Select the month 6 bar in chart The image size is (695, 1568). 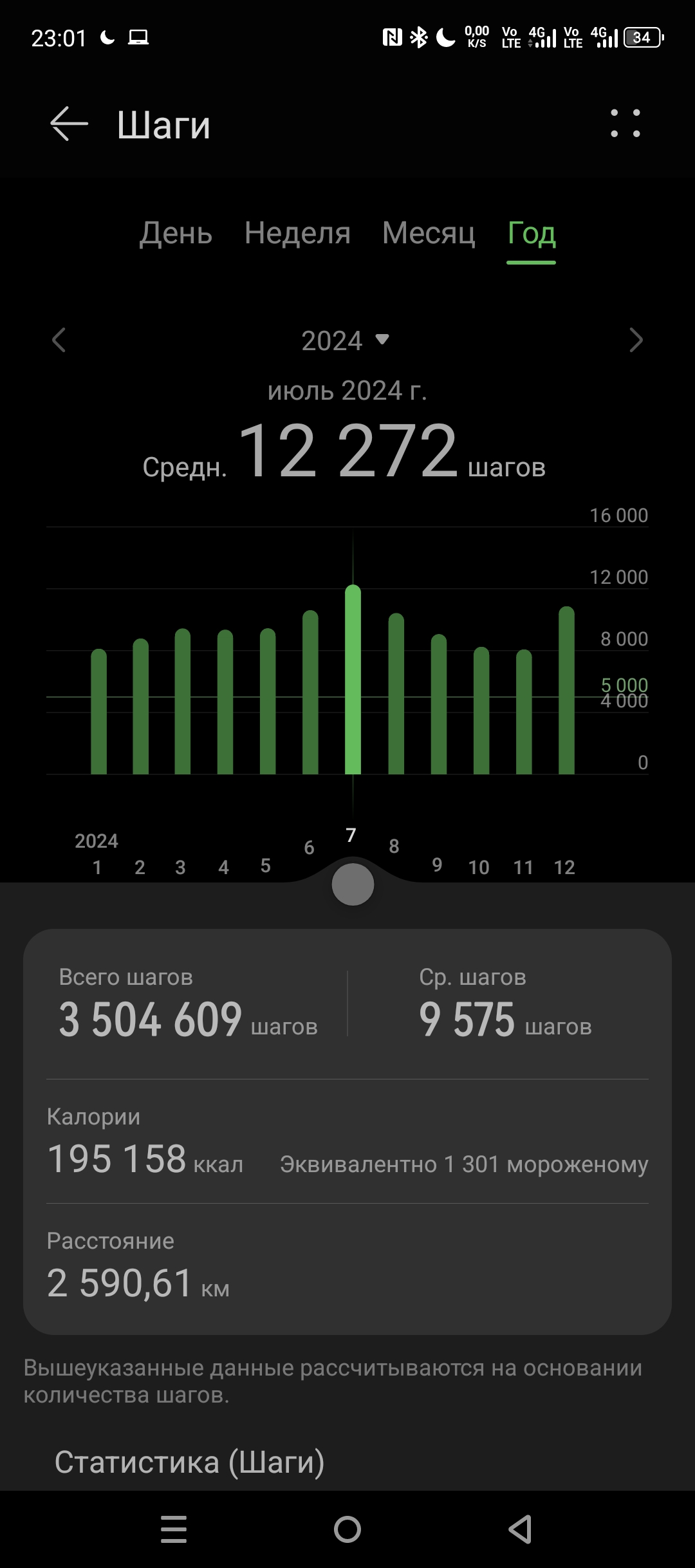310,692
